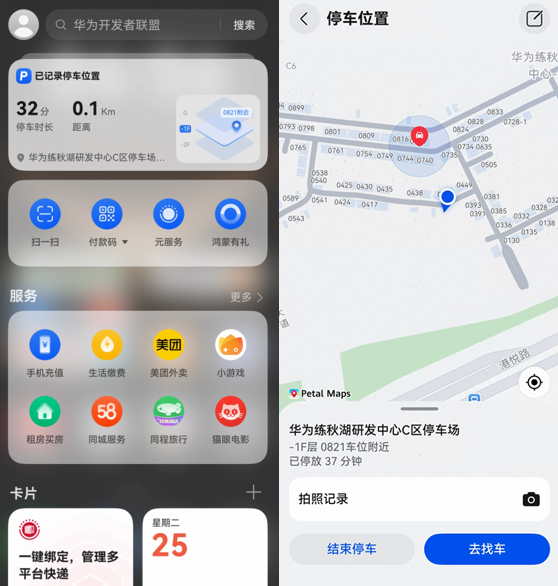
Task: Open the 已记录停车位置 parking card
Action: [x=138, y=115]
